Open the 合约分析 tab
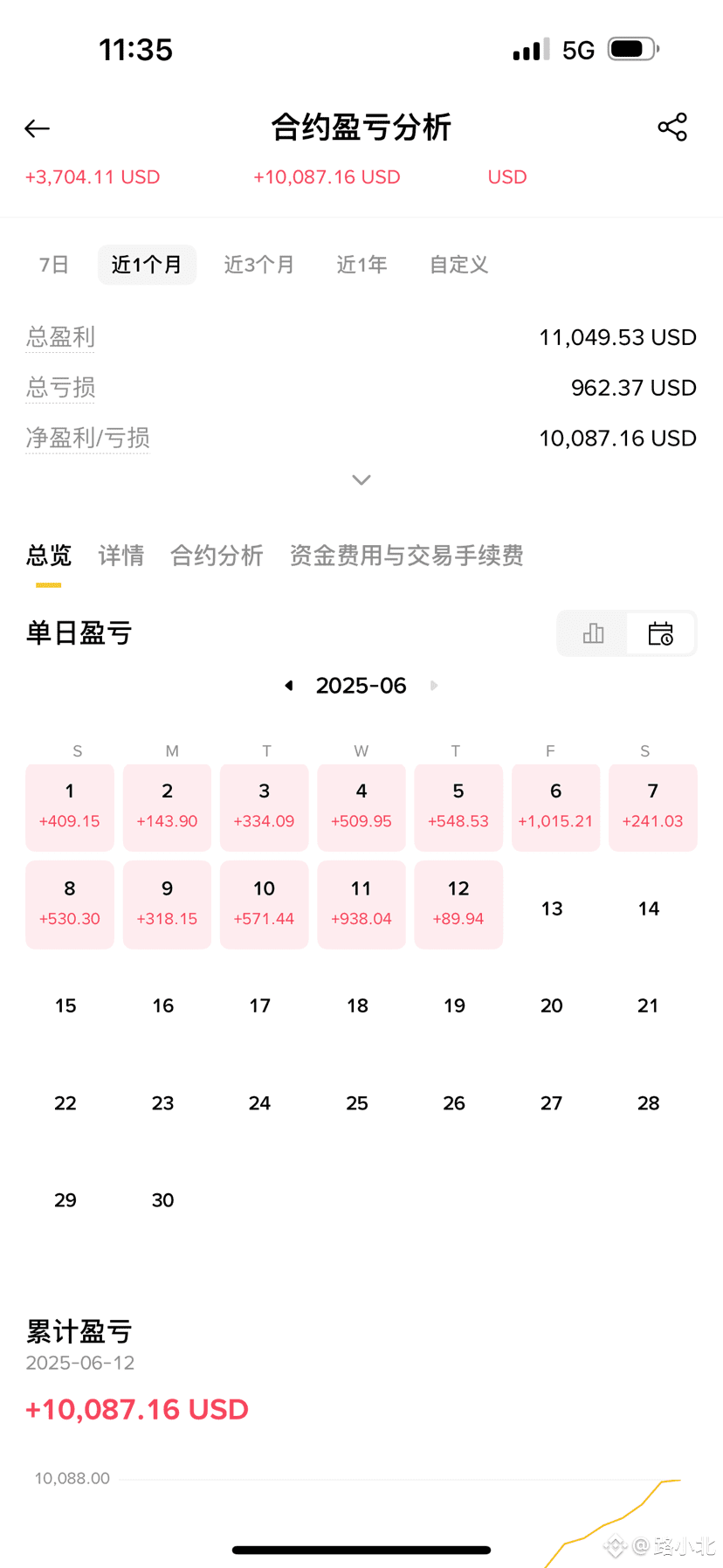 pos(217,556)
